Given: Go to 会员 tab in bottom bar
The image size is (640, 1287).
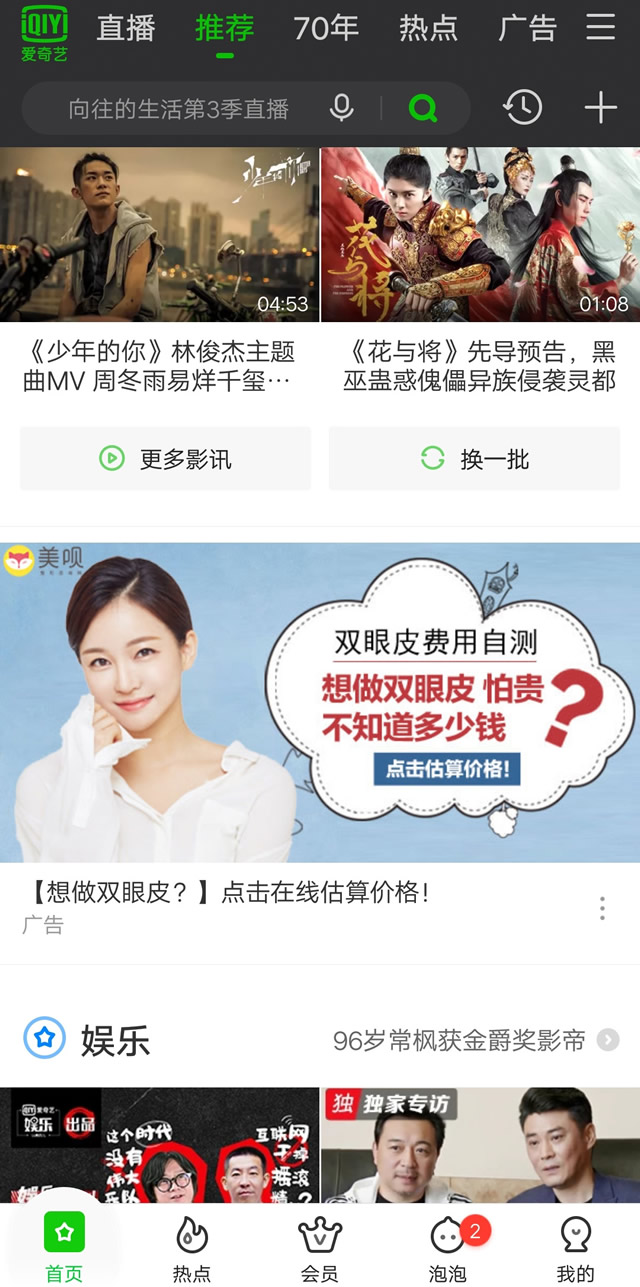Looking at the screenshot, I should coord(320,1248).
